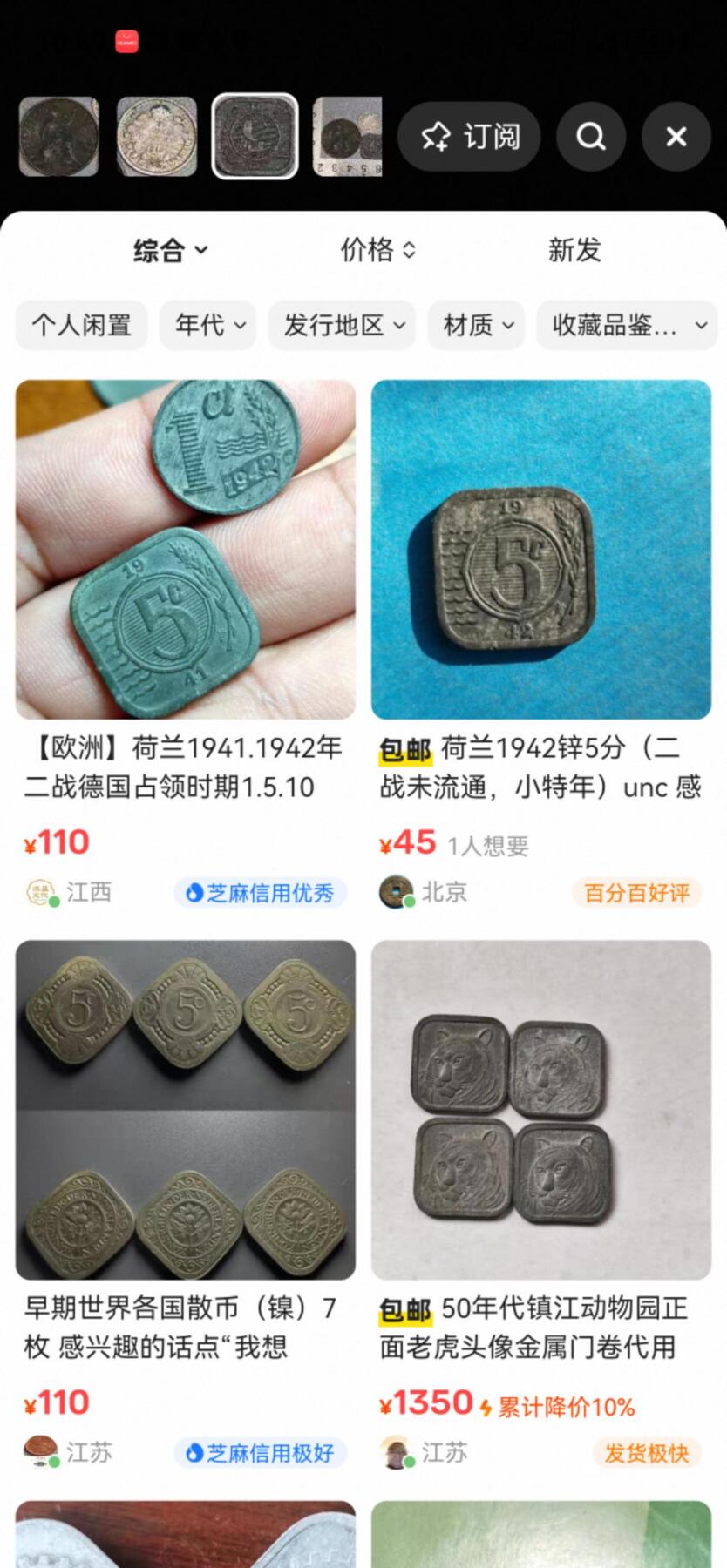Click the 1人想要 link on the ¥45 listing
Image resolution: width=727 pixels, height=1568 pixels.
(x=488, y=844)
